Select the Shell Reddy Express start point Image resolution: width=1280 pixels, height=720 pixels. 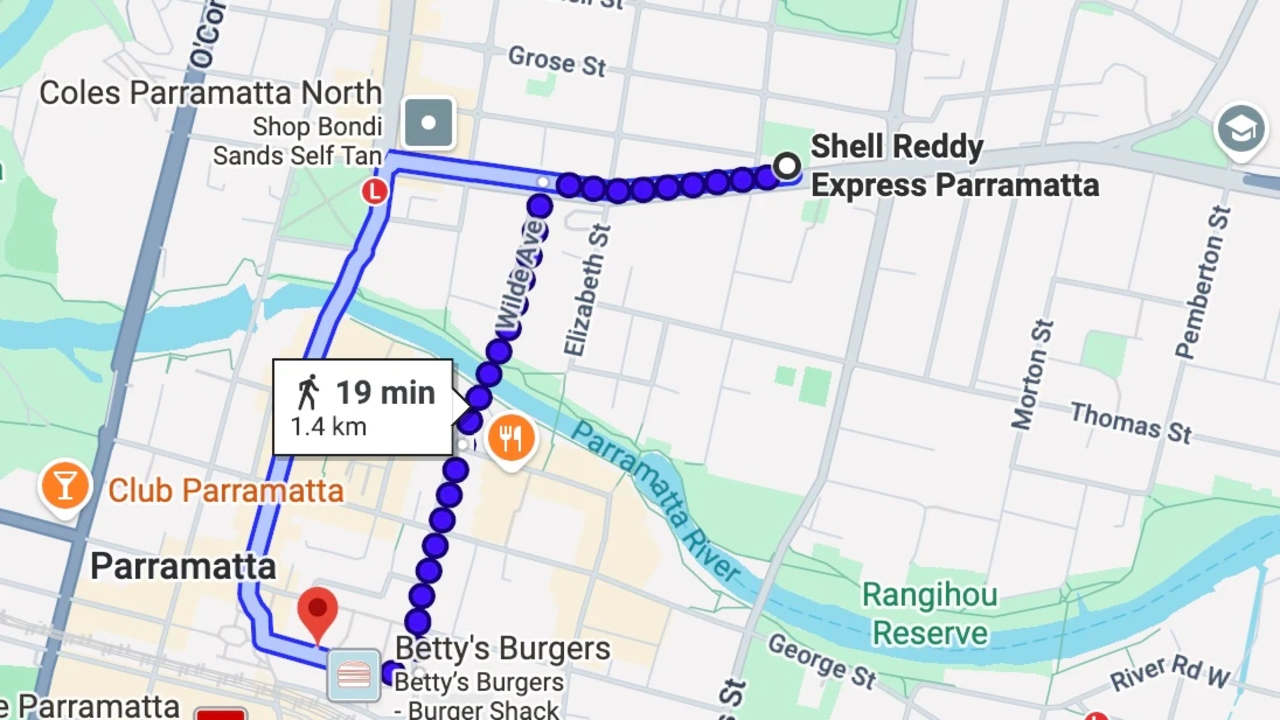click(788, 164)
